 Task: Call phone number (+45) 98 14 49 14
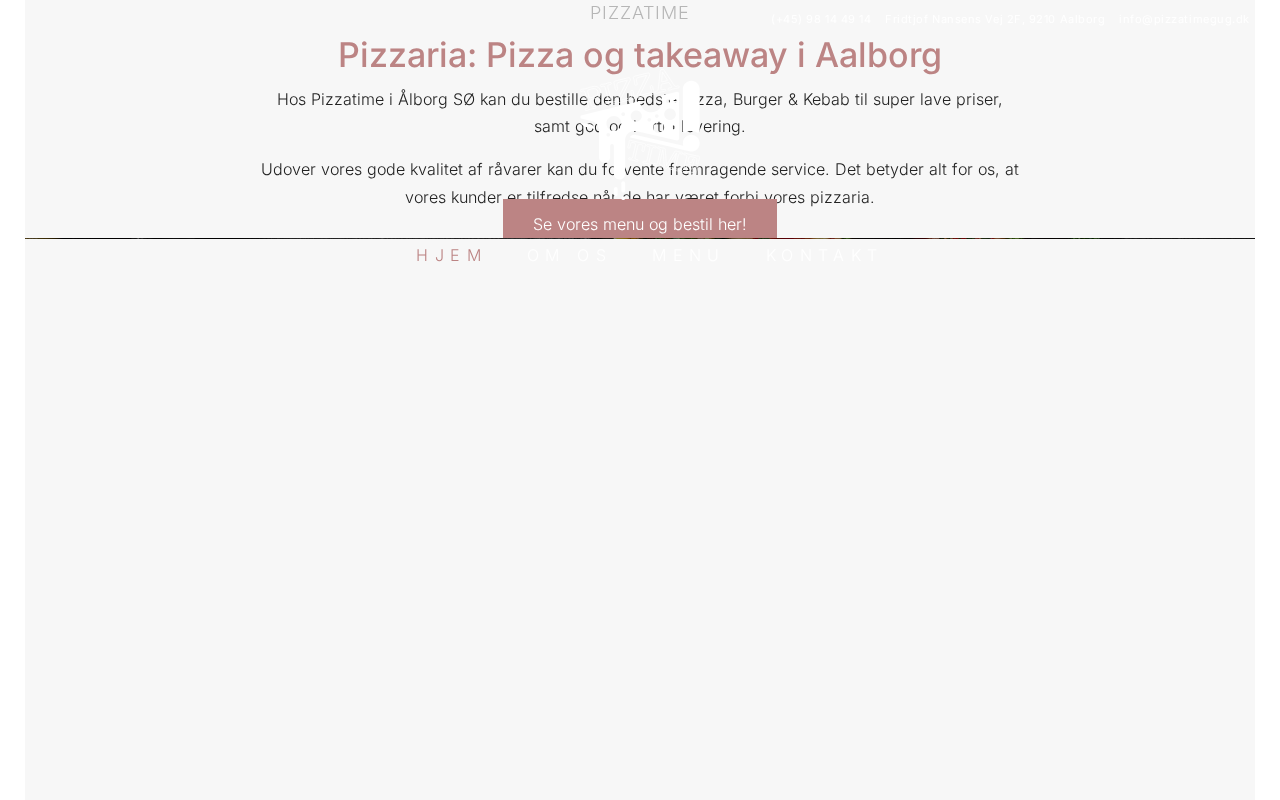[x=820, y=19]
